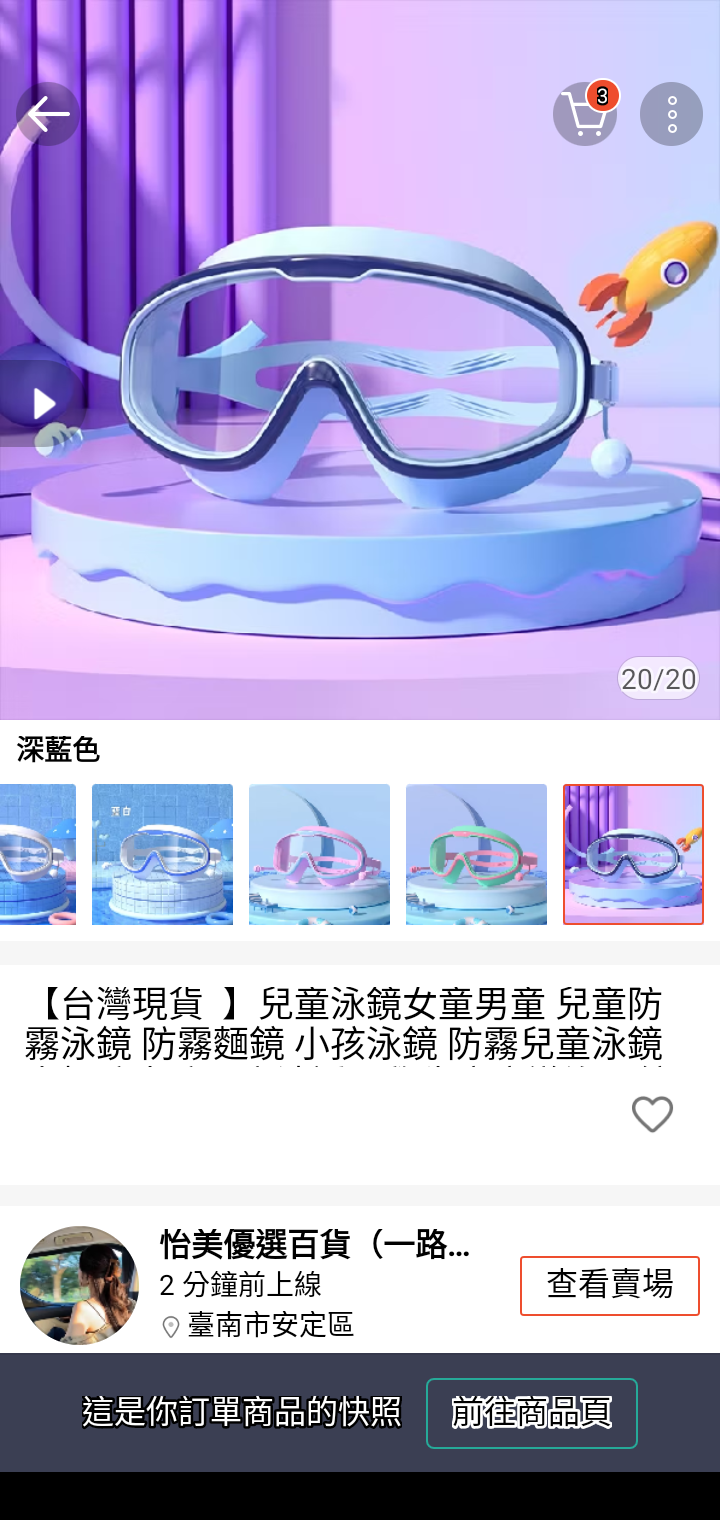The width and height of the screenshot is (720, 1520).
Task: Select the pink goggles thumbnail
Action: pyautogui.click(x=319, y=854)
